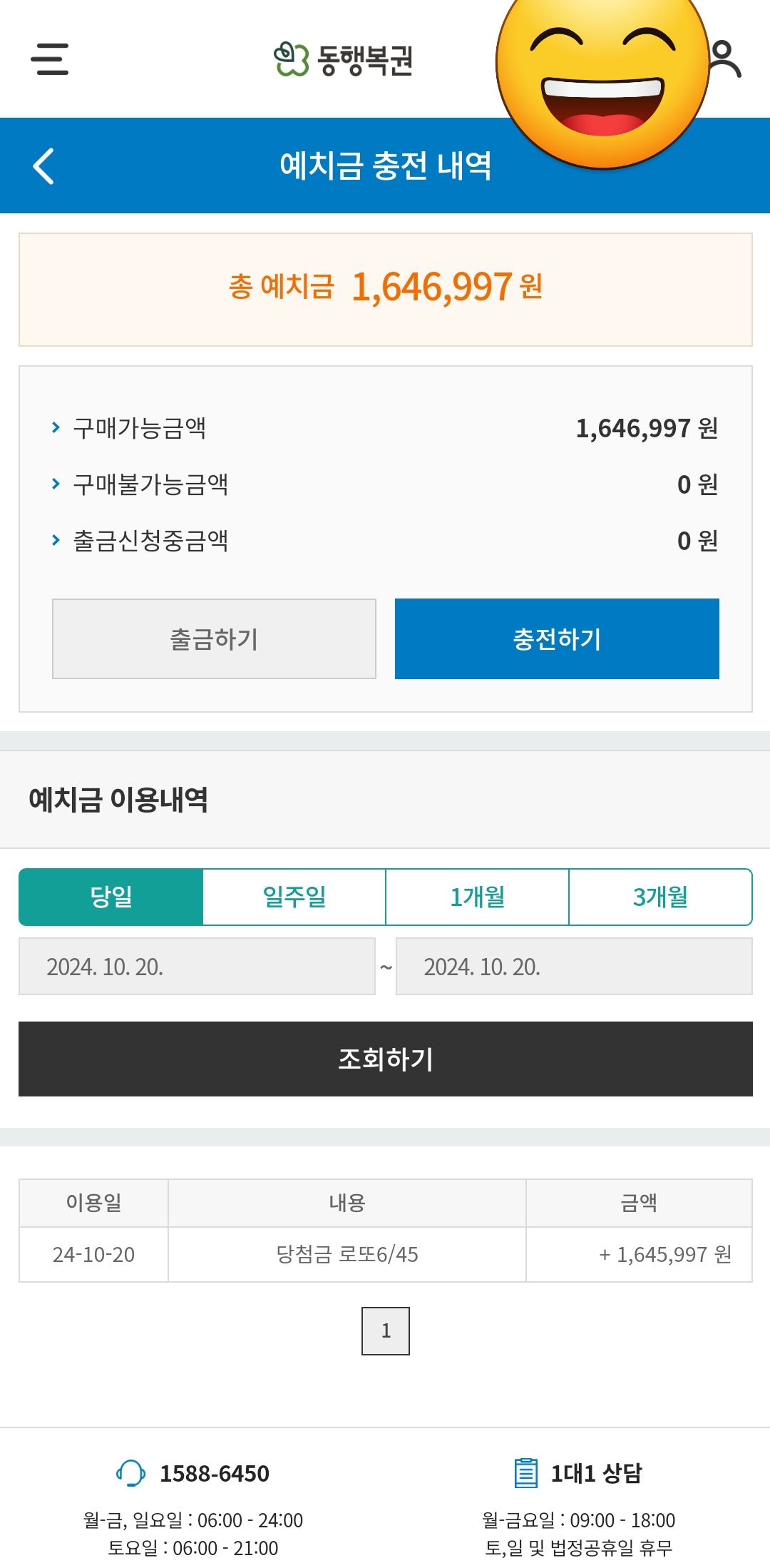Switch to the 일주일 period
This screenshot has height=1568, width=770.
pos(294,897)
